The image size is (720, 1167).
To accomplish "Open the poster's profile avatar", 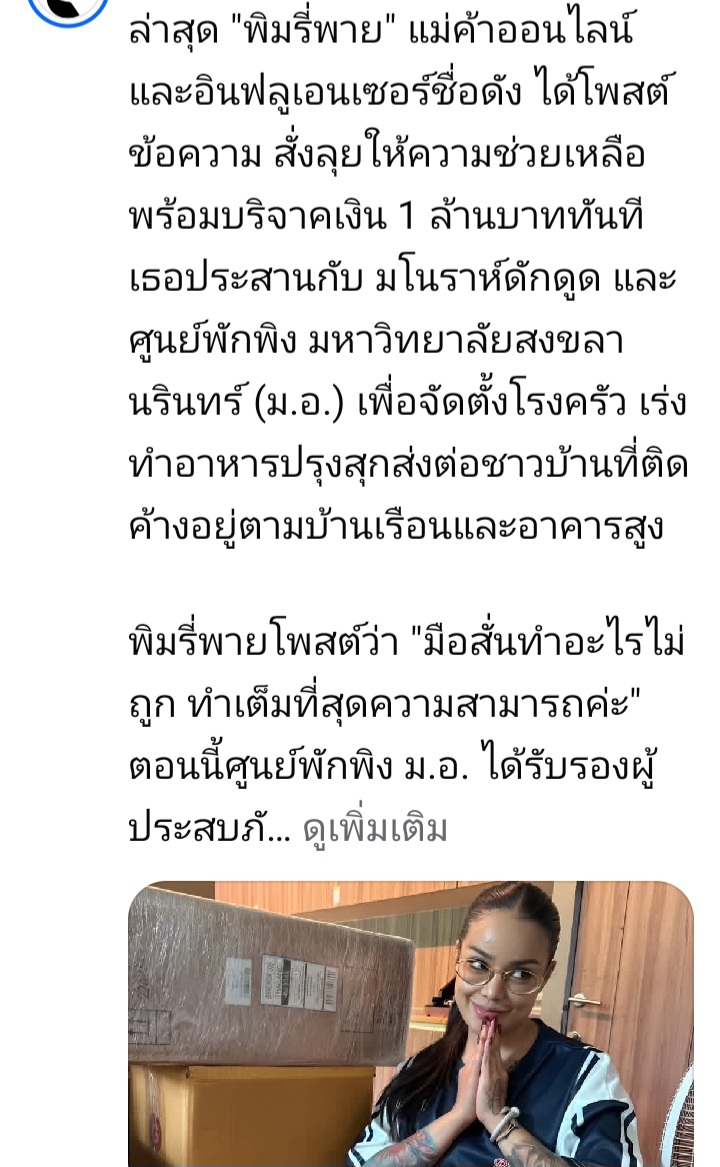I will (x=67, y=10).
